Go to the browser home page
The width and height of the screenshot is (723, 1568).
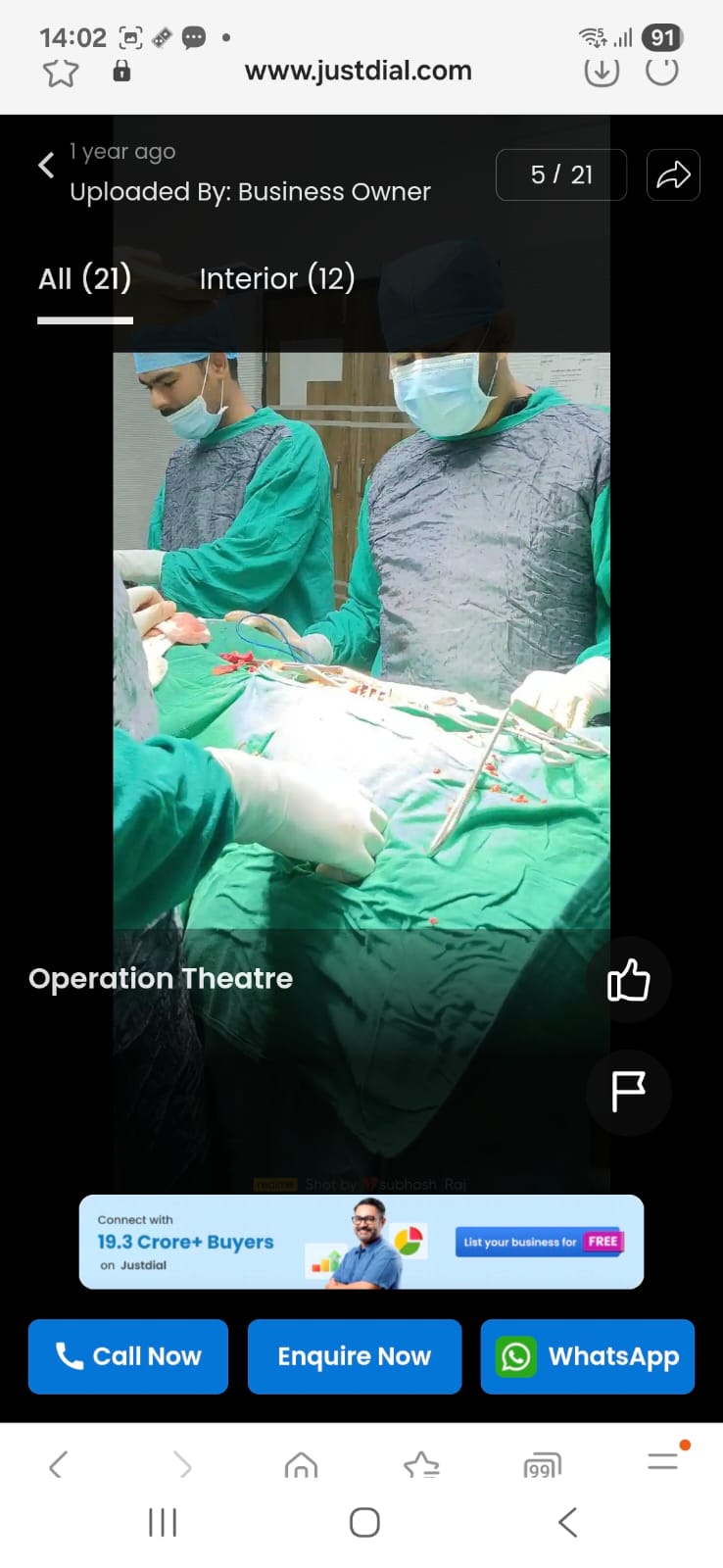[301, 1465]
